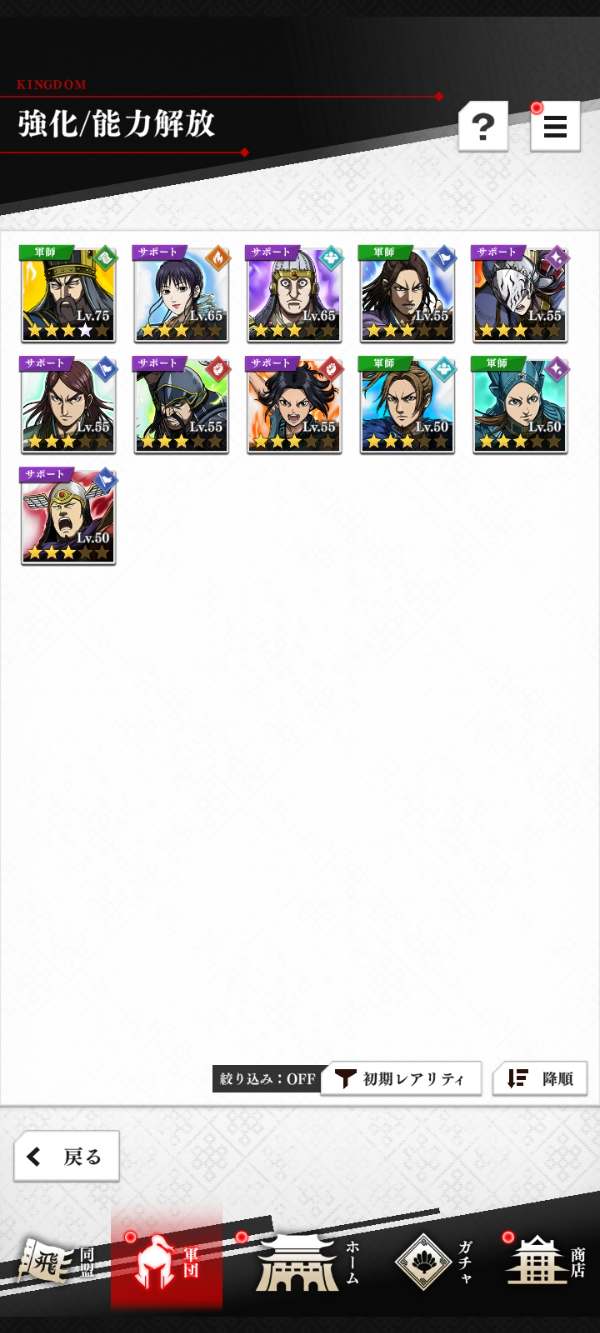Select the Lv.50 shouting support character with winged helmet

pyautogui.click(x=68, y=516)
